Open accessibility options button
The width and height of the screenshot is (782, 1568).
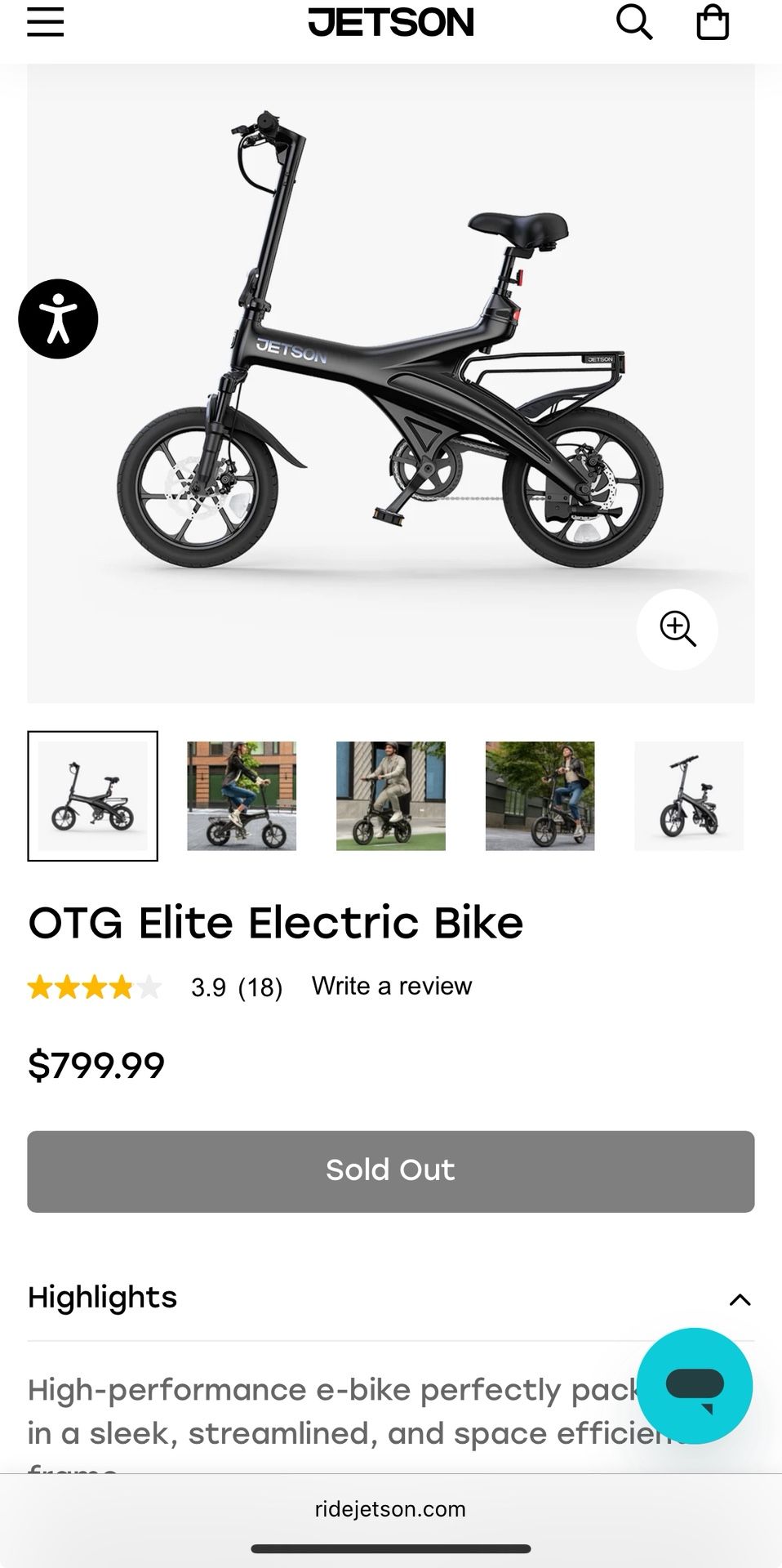click(x=58, y=318)
